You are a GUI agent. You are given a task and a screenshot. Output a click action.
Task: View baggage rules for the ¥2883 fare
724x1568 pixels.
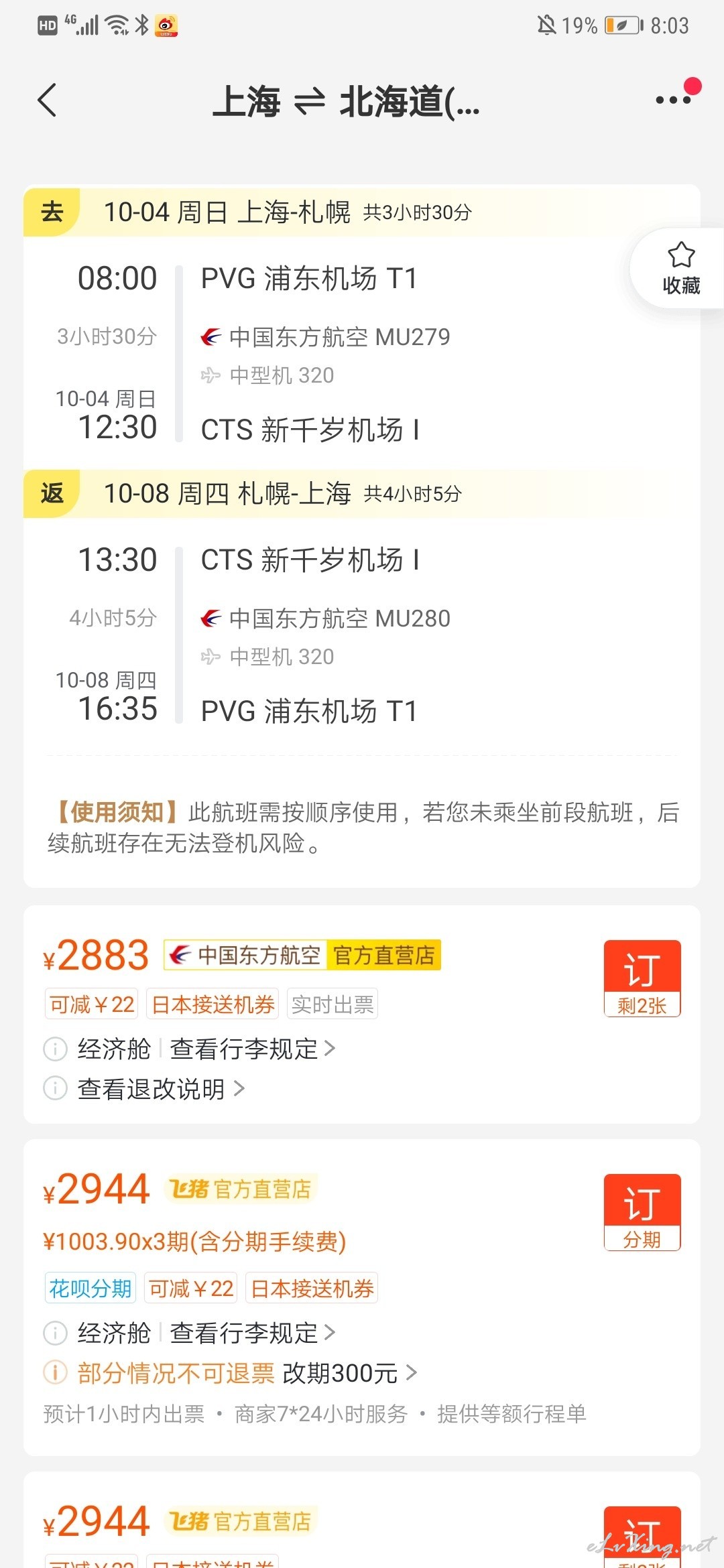coord(253,1049)
